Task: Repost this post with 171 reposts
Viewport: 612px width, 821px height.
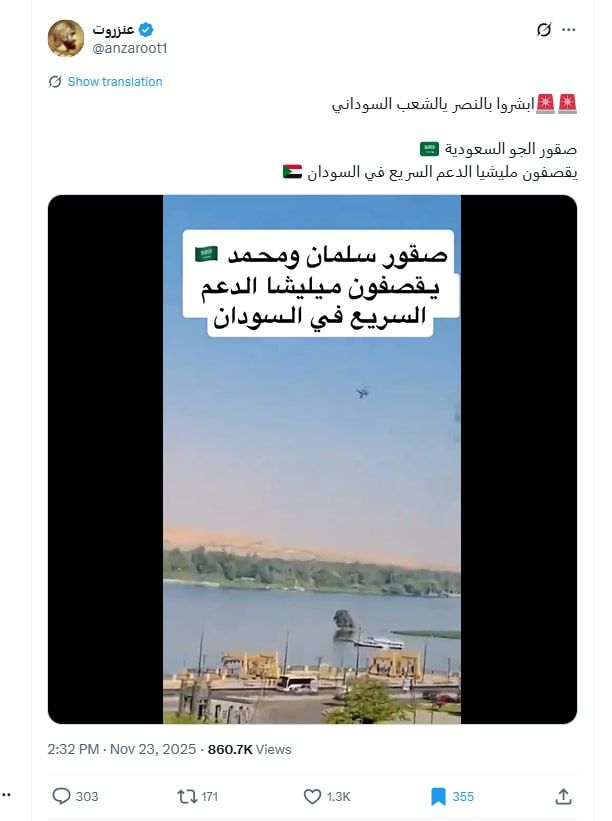Action: click(x=187, y=796)
